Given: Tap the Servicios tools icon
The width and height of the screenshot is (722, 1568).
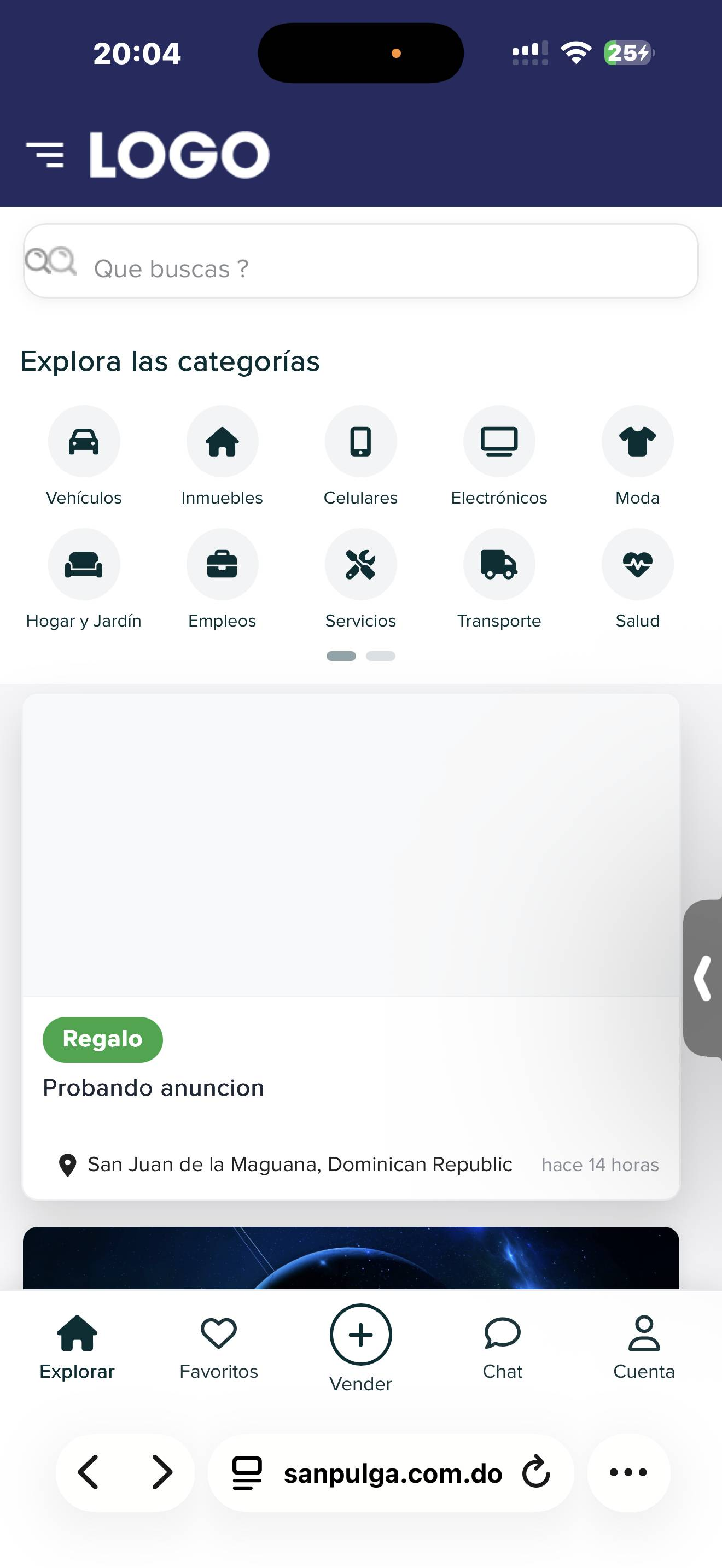Looking at the screenshot, I should 361,564.
